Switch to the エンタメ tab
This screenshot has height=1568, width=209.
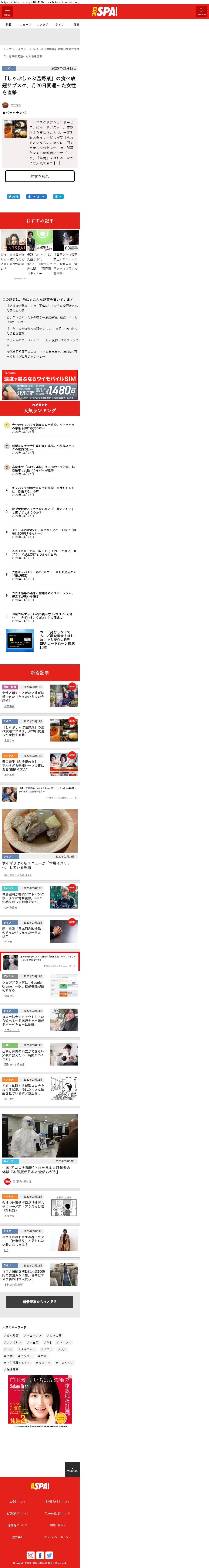pyautogui.click(x=42, y=24)
